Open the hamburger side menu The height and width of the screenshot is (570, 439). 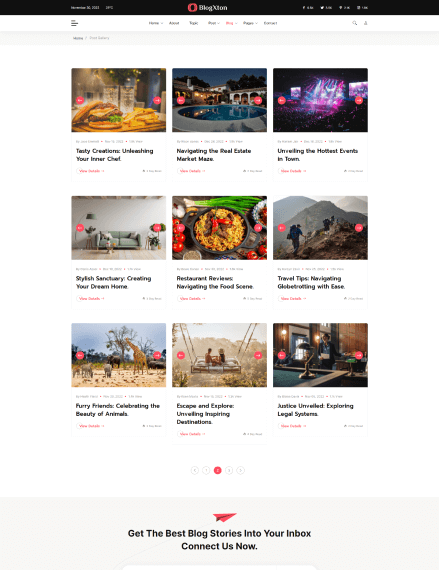coord(74,23)
